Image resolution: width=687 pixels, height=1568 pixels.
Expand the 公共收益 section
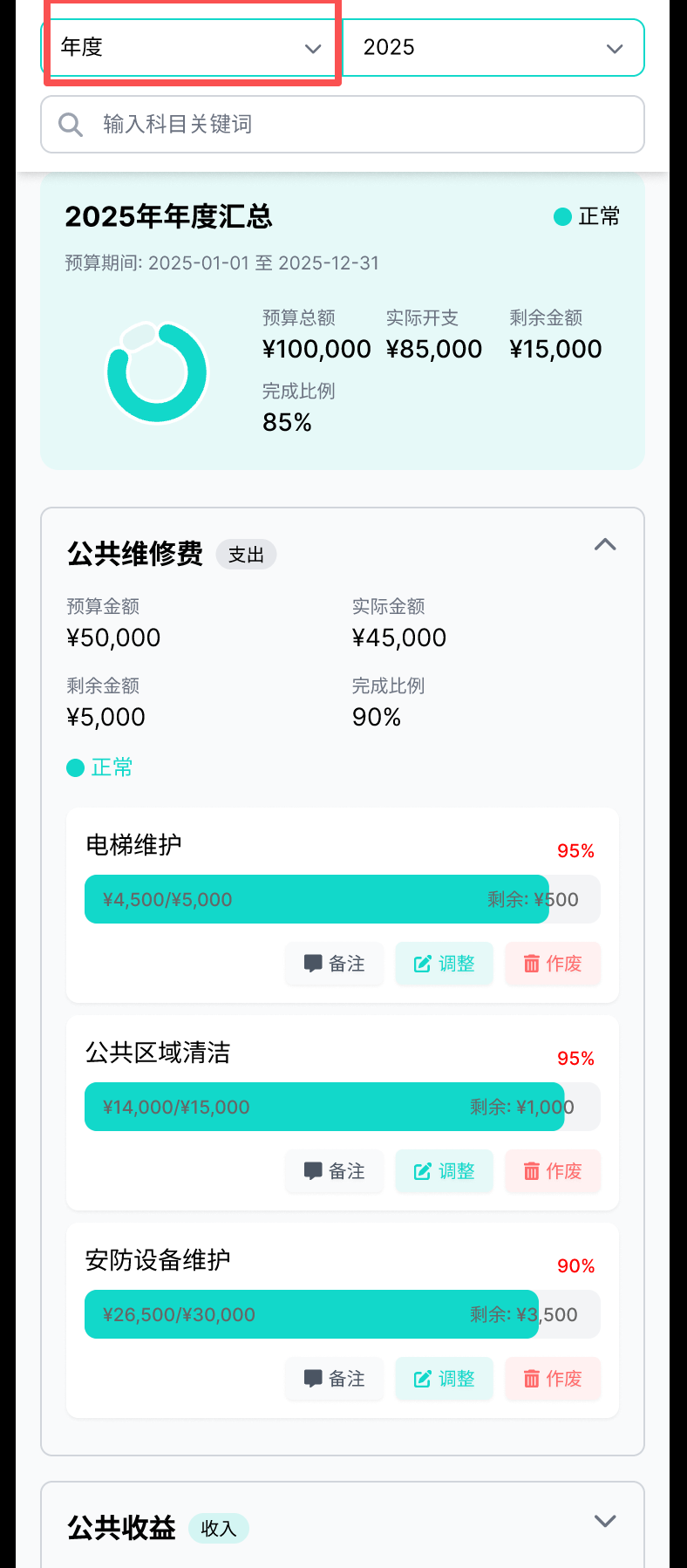coord(604,1521)
